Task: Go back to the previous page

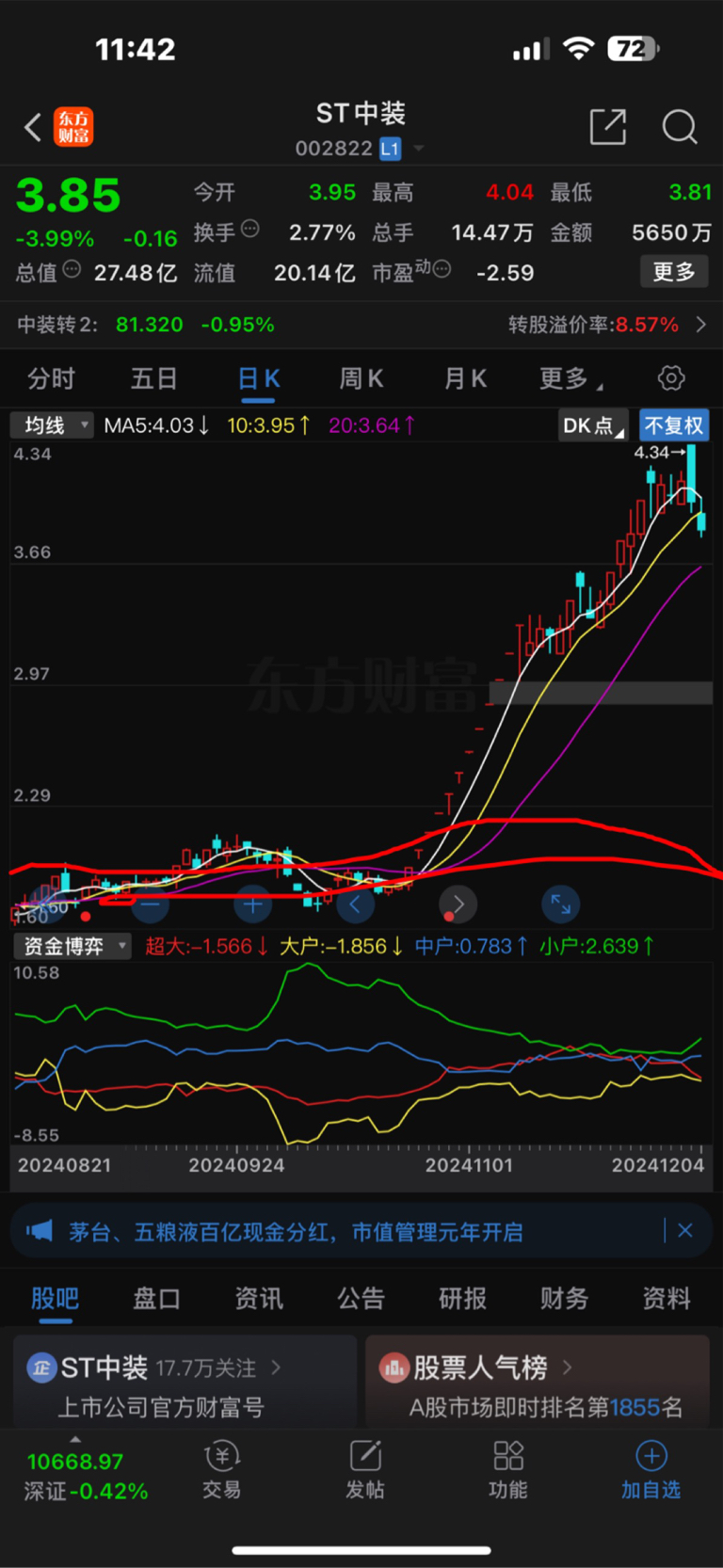Action: coord(33,127)
